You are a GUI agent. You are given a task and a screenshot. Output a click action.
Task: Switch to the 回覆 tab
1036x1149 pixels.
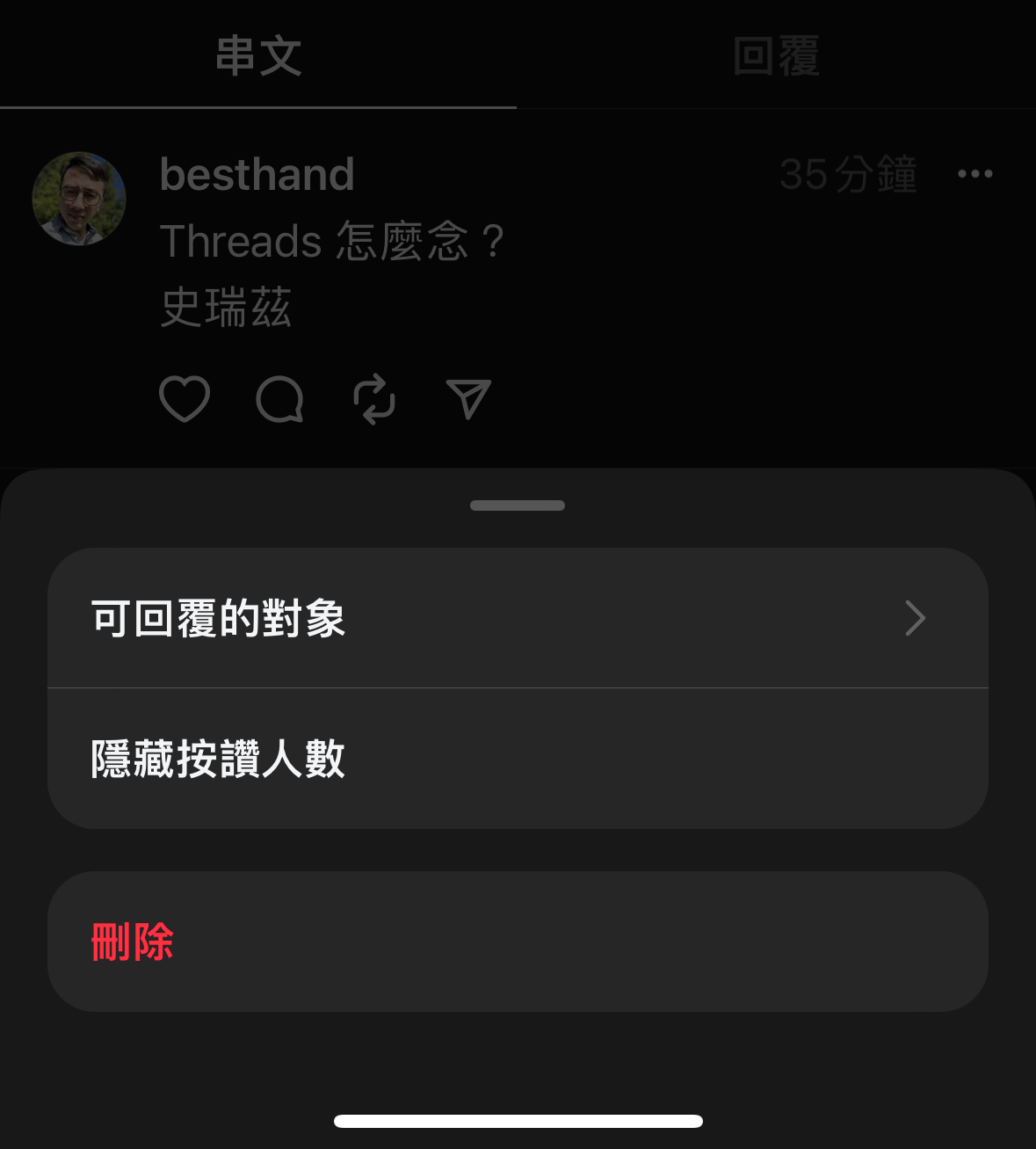776,55
